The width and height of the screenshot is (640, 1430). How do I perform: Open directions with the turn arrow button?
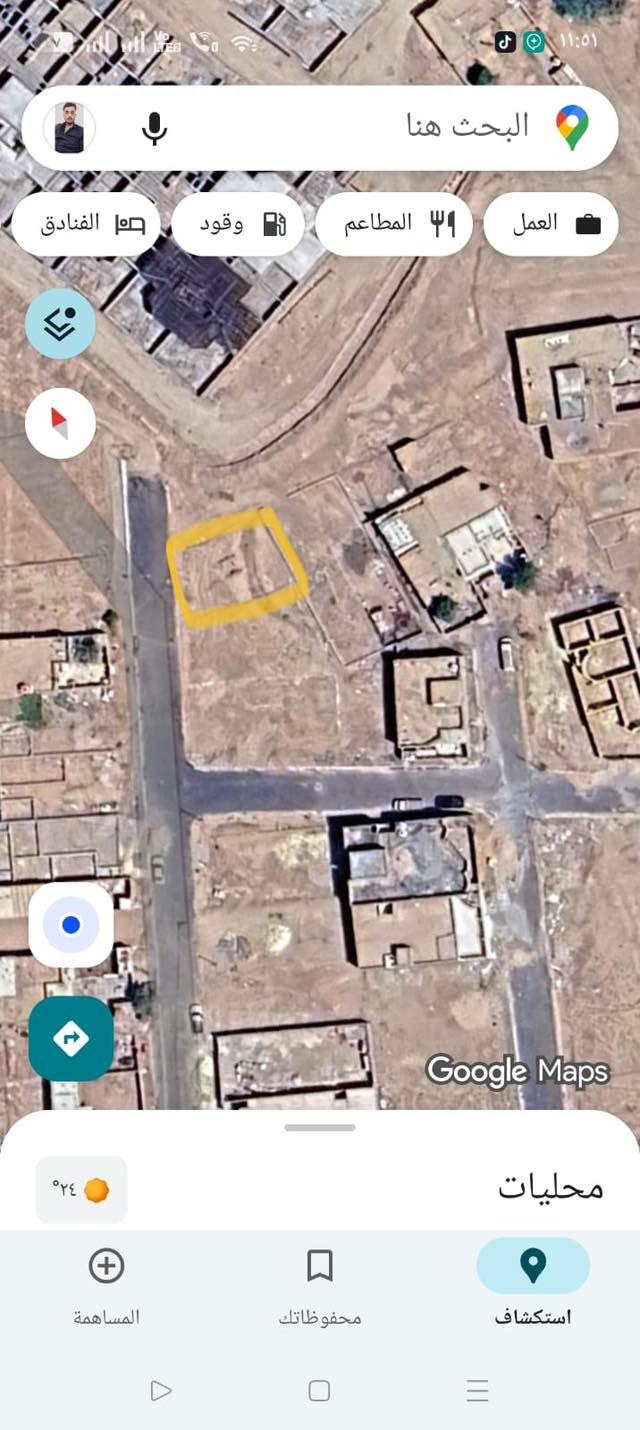pos(71,1038)
